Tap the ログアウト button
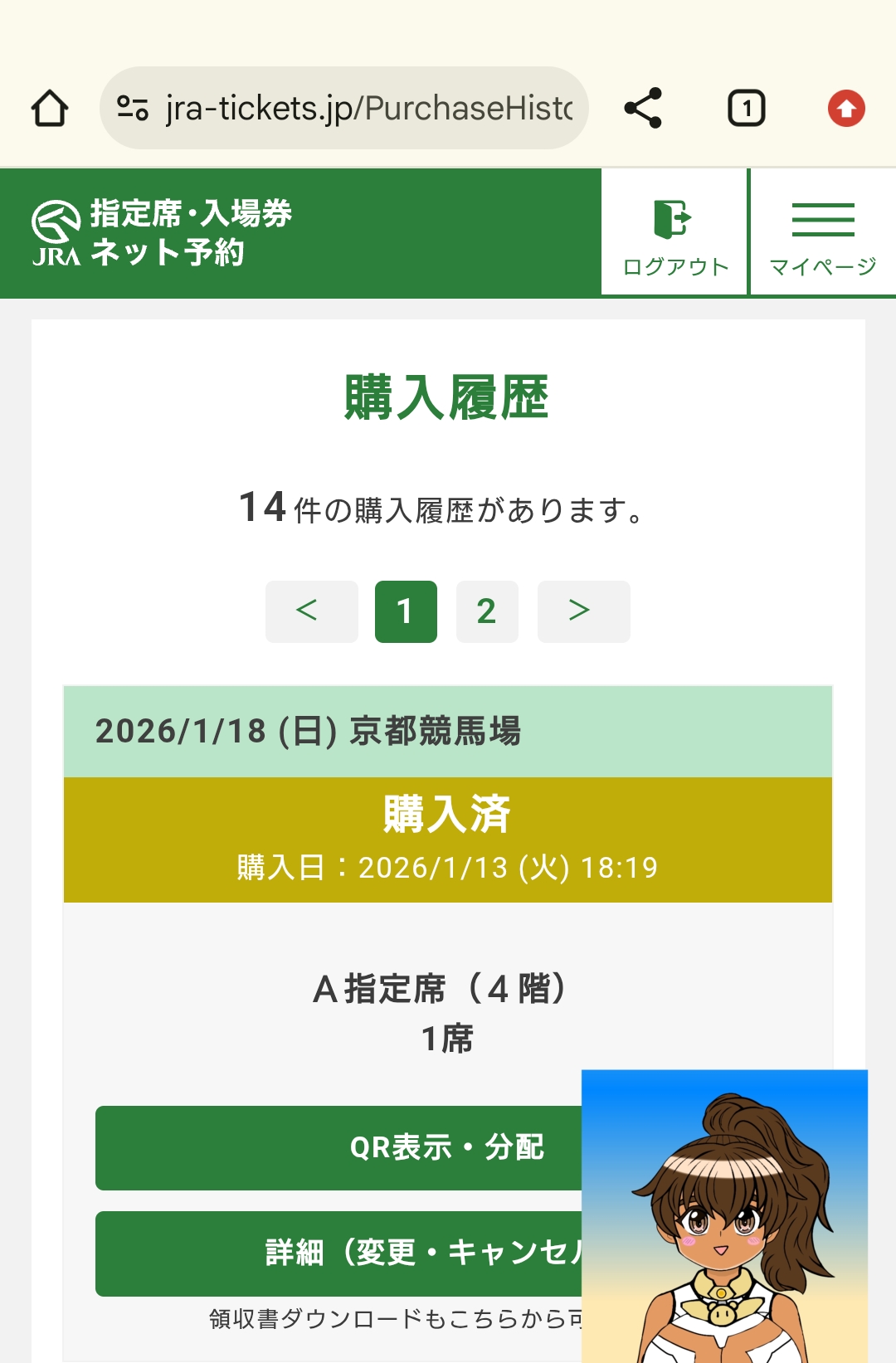Image resolution: width=896 pixels, height=1363 pixels. pos(674,233)
